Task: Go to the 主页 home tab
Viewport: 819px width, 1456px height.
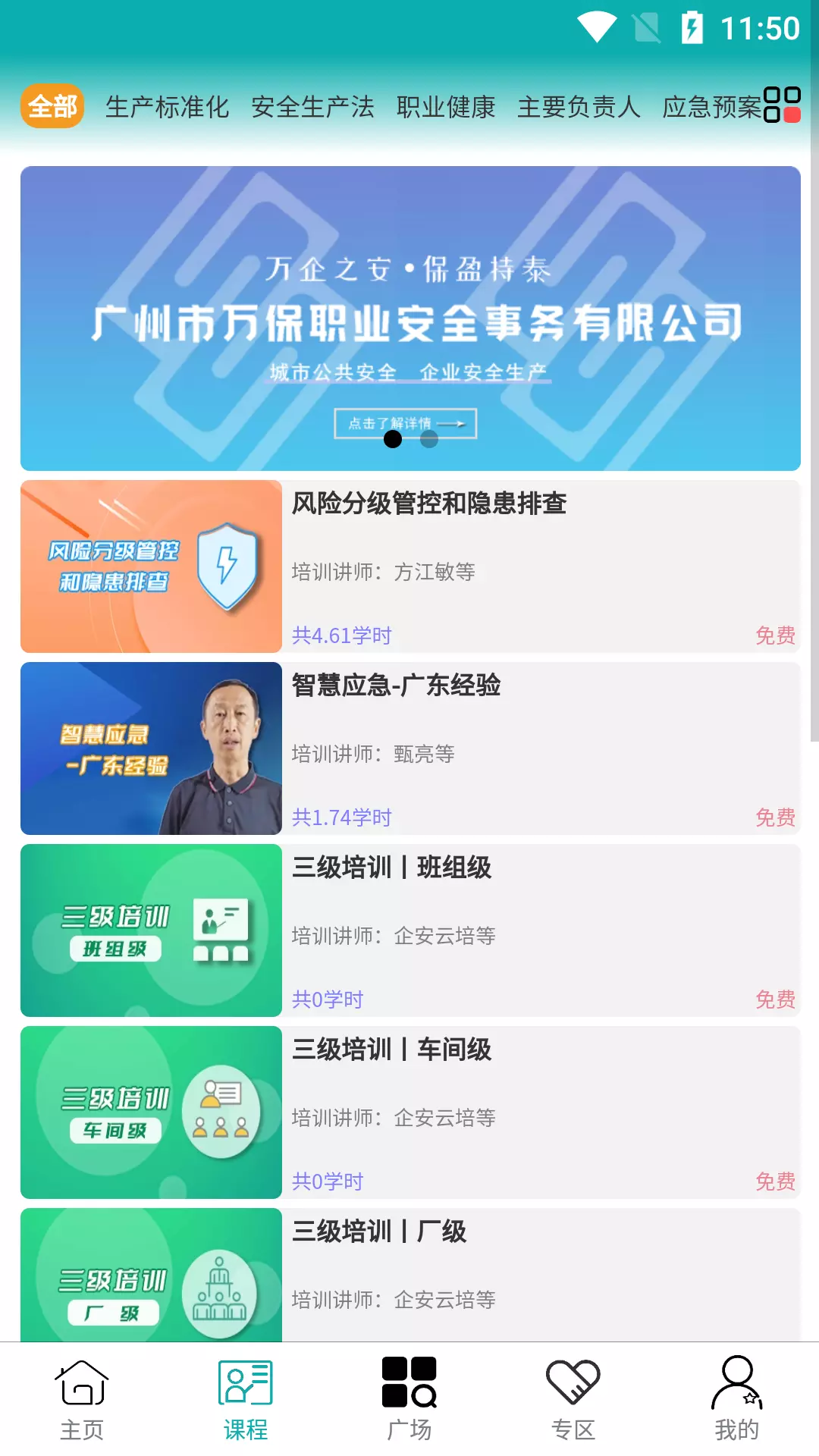Action: tap(82, 1399)
